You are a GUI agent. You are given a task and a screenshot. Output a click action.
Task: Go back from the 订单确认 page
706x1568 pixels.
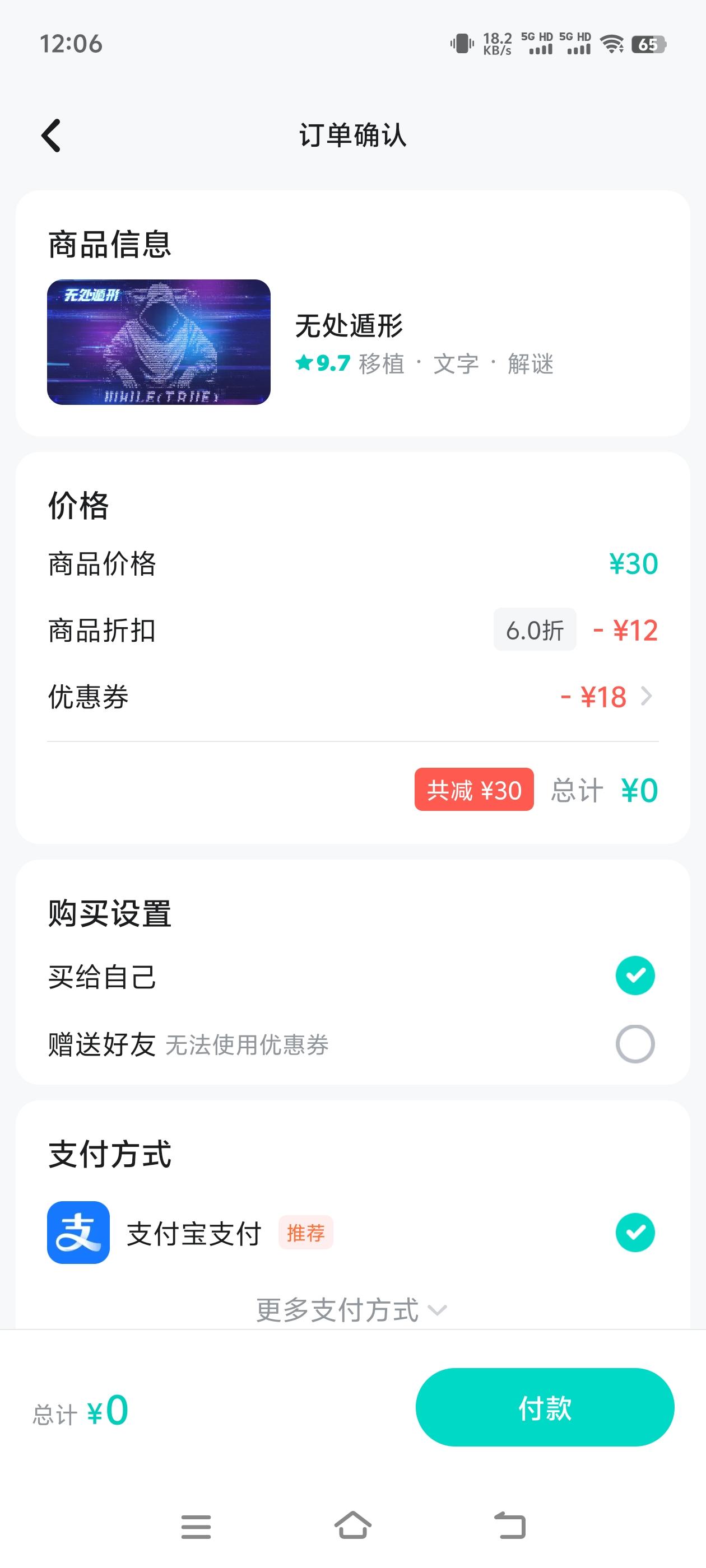[x=51, y=135]
